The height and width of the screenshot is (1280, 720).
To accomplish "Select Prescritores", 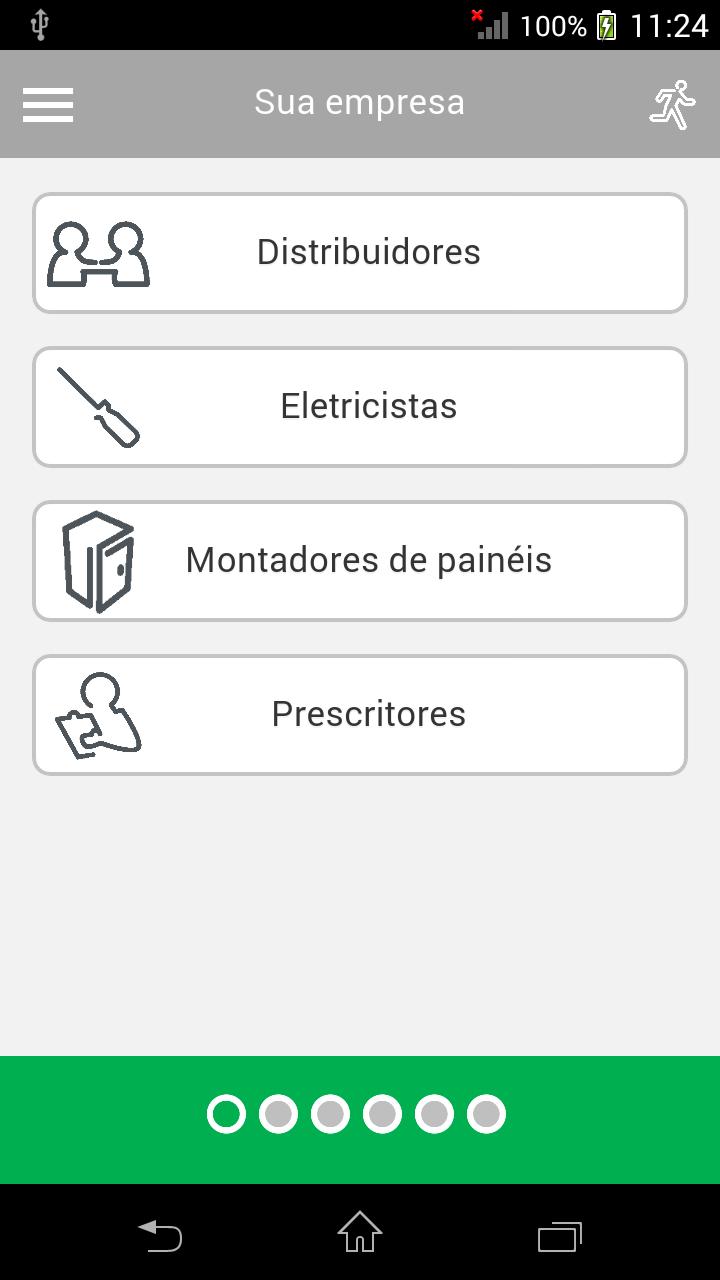I will [360, 715].
